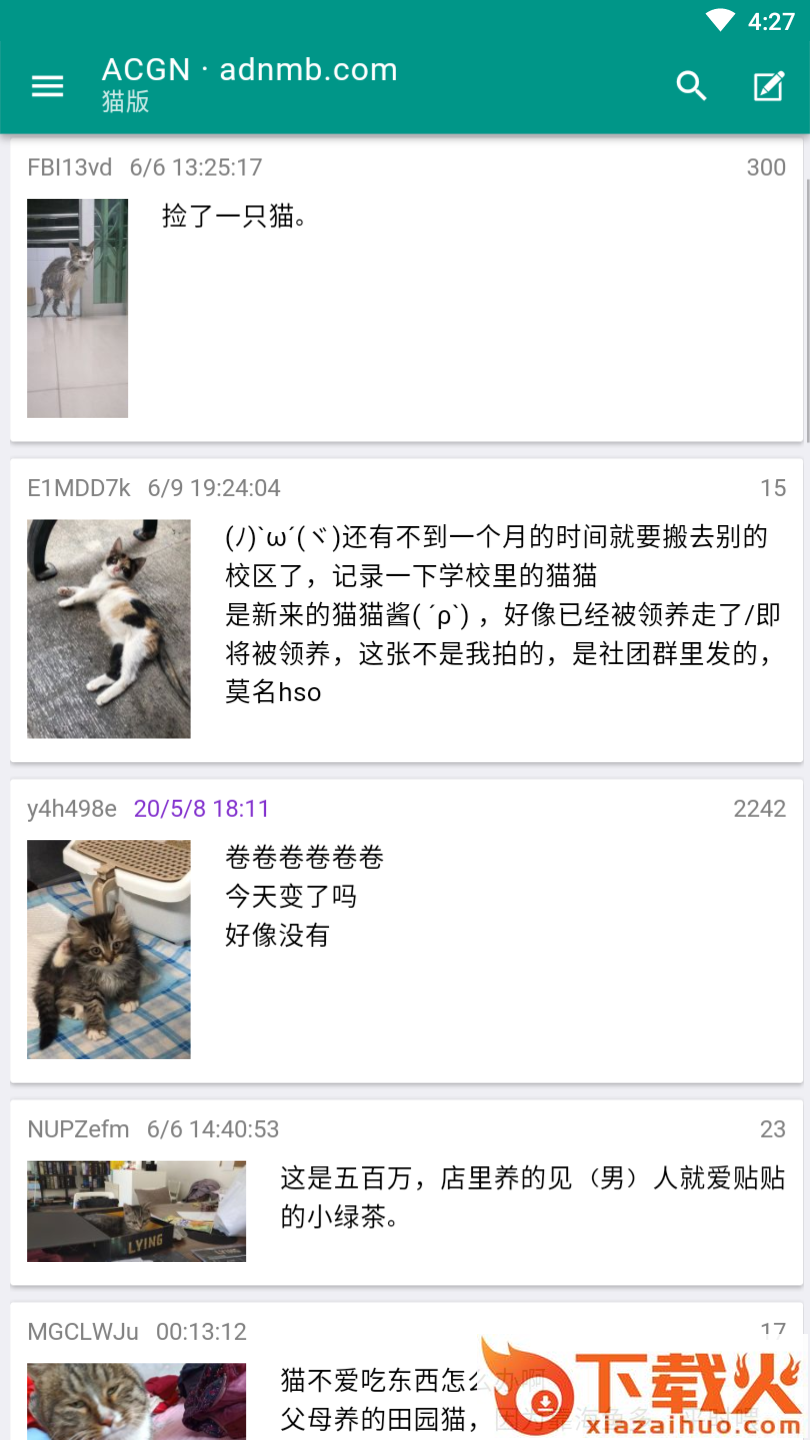The height and width of the screenshot is (1440, 810).
Task: View the cat photo in FBI13vd's post
Action: point(77,308)
